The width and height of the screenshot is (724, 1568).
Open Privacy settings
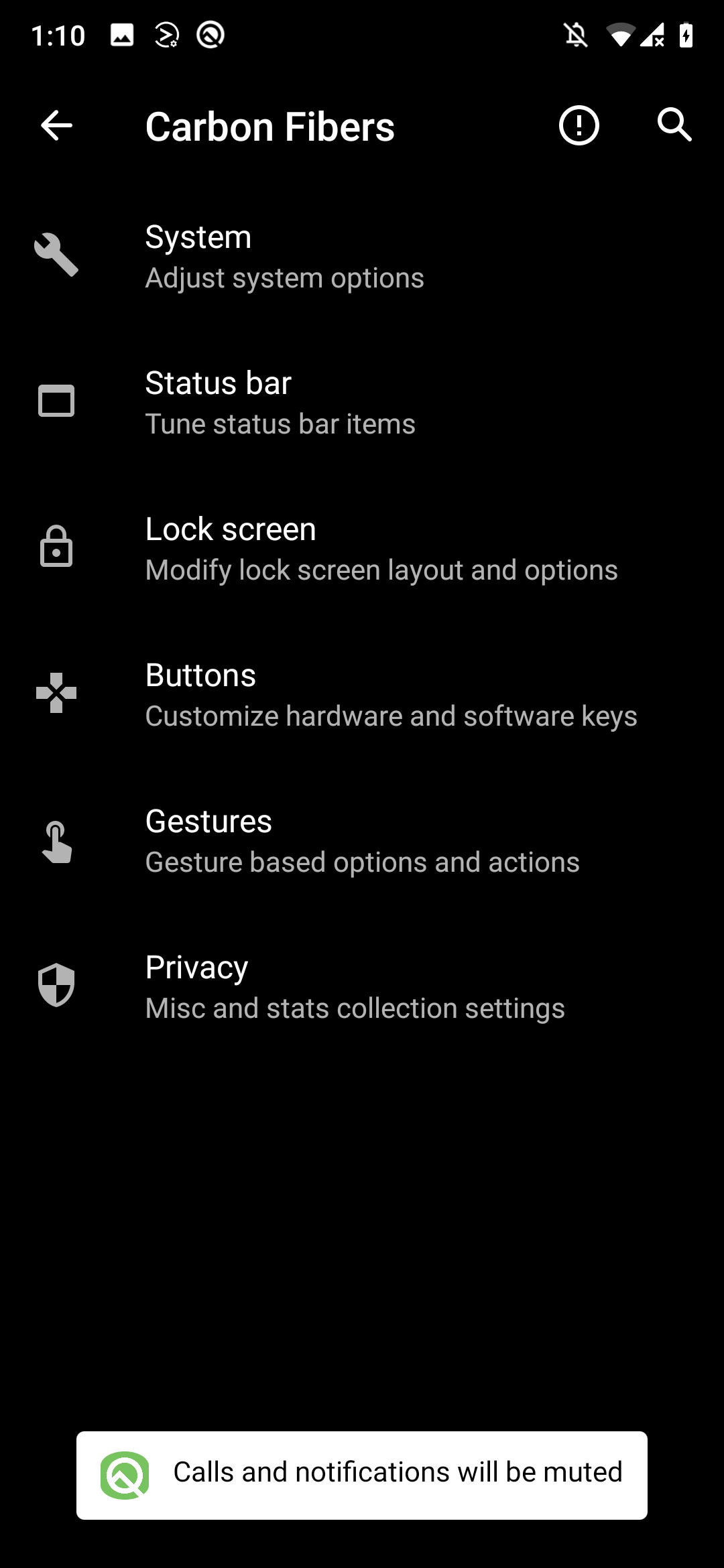tap(362, 987)
